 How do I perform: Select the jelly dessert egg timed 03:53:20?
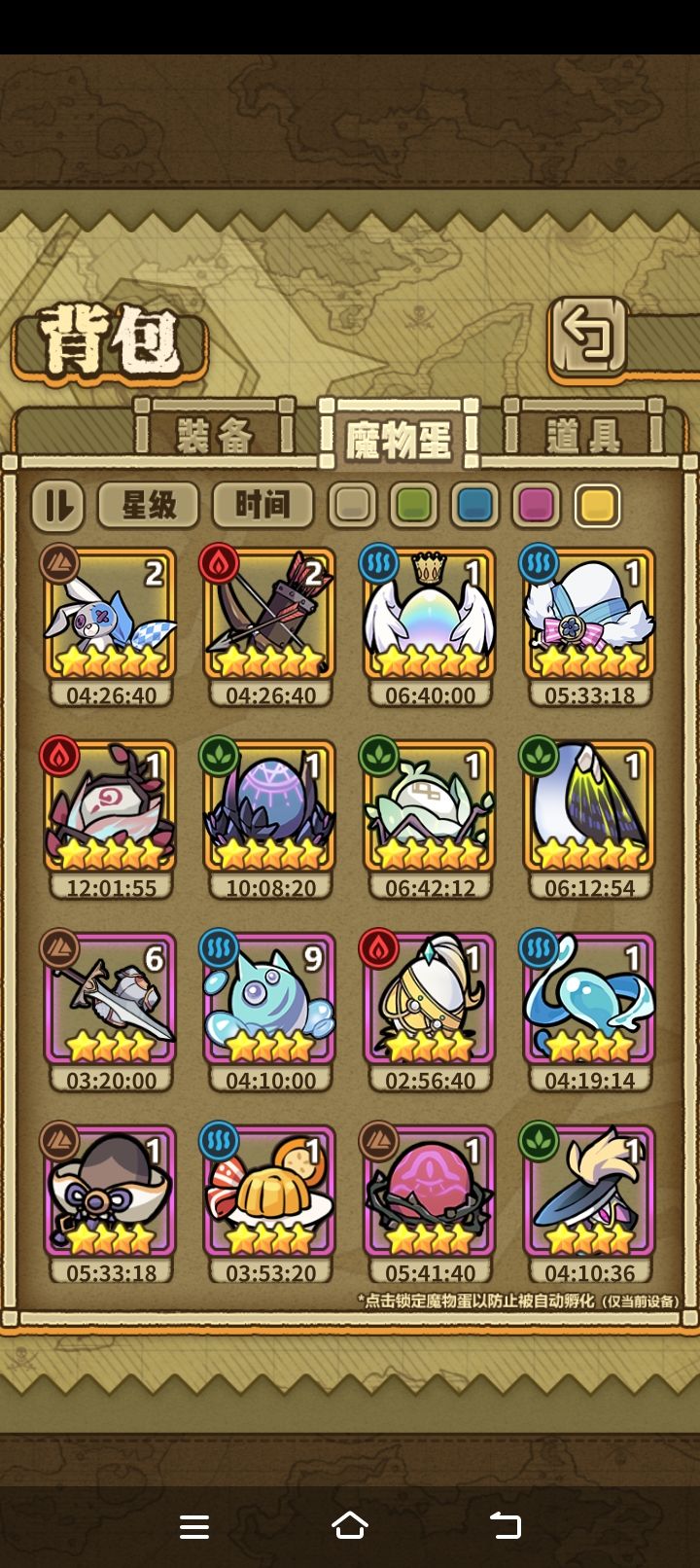click(x=269, y=1192)
